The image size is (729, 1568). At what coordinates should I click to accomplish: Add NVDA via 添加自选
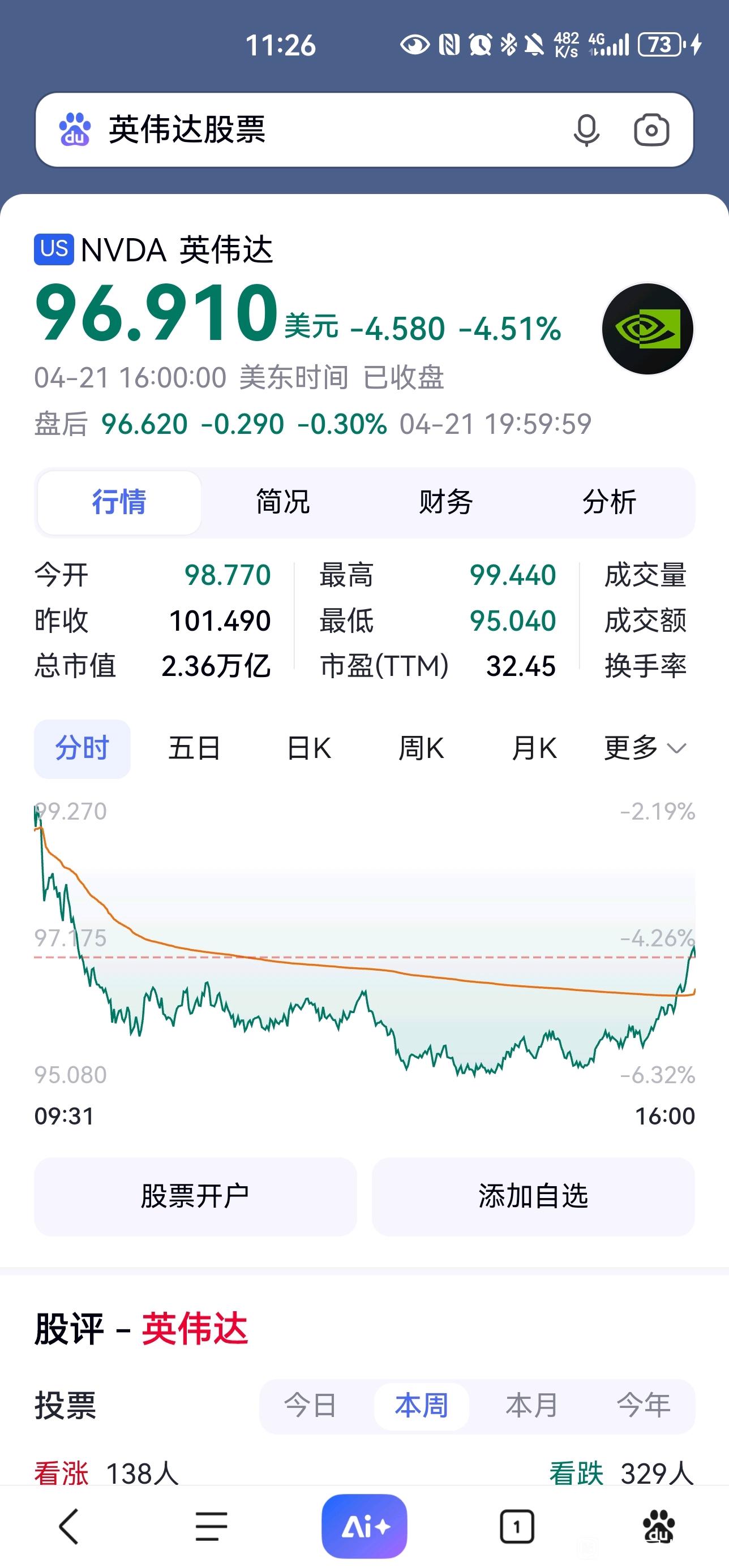pyautogui.click(x=534, y=1196)
